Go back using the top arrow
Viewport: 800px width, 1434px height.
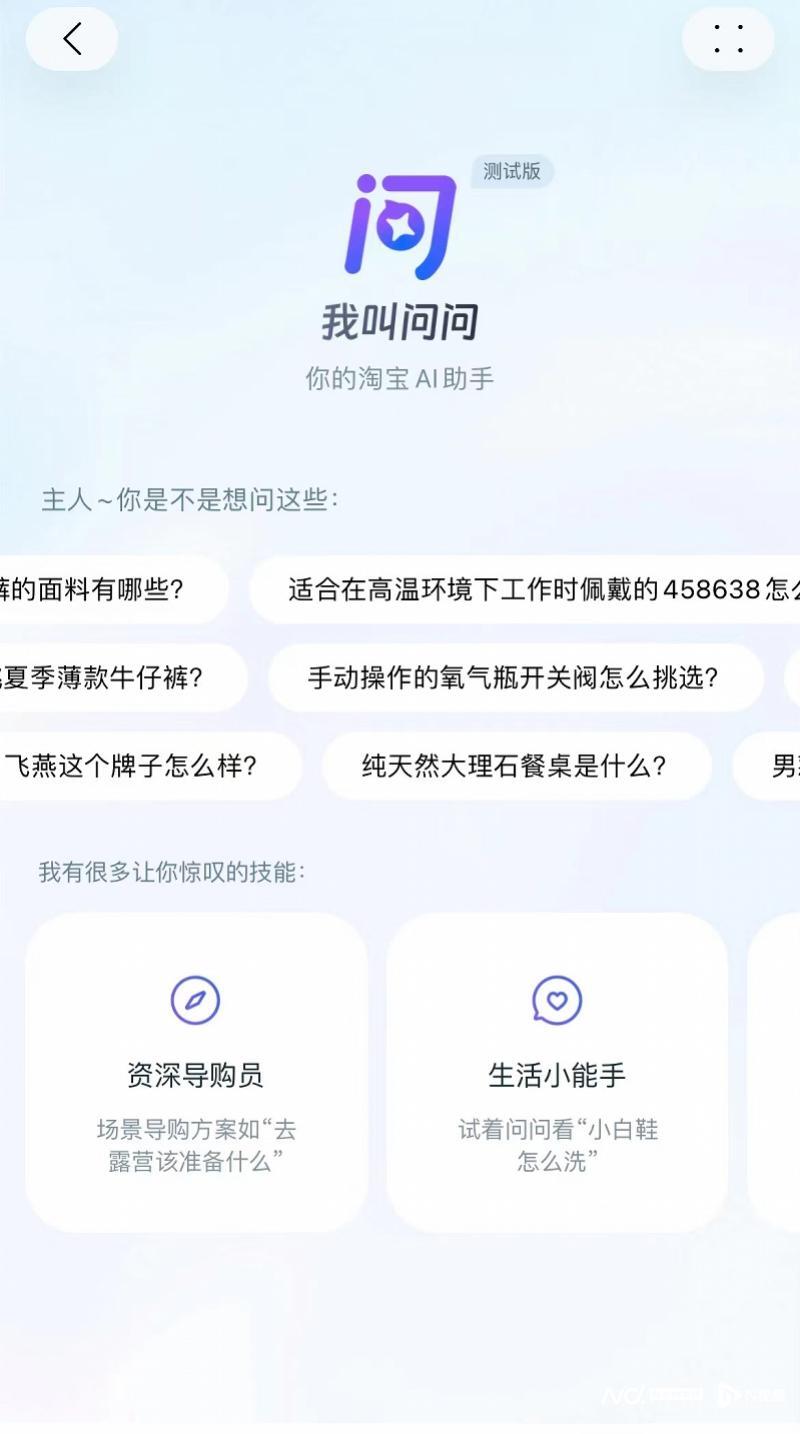click(72, 40)
